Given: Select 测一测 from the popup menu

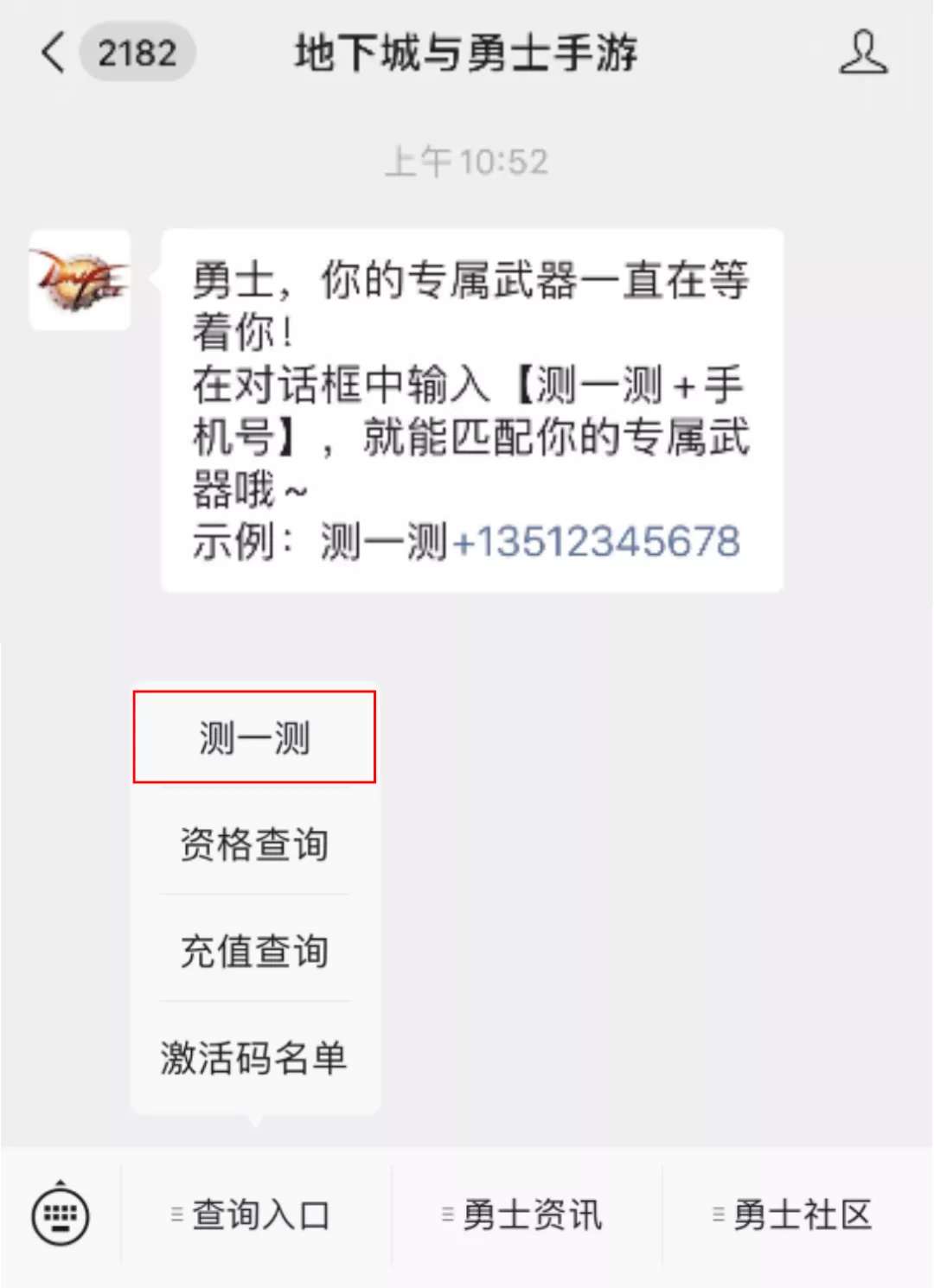Looking at the screenshot, I should pyautogui.click(x=254, y=737).
